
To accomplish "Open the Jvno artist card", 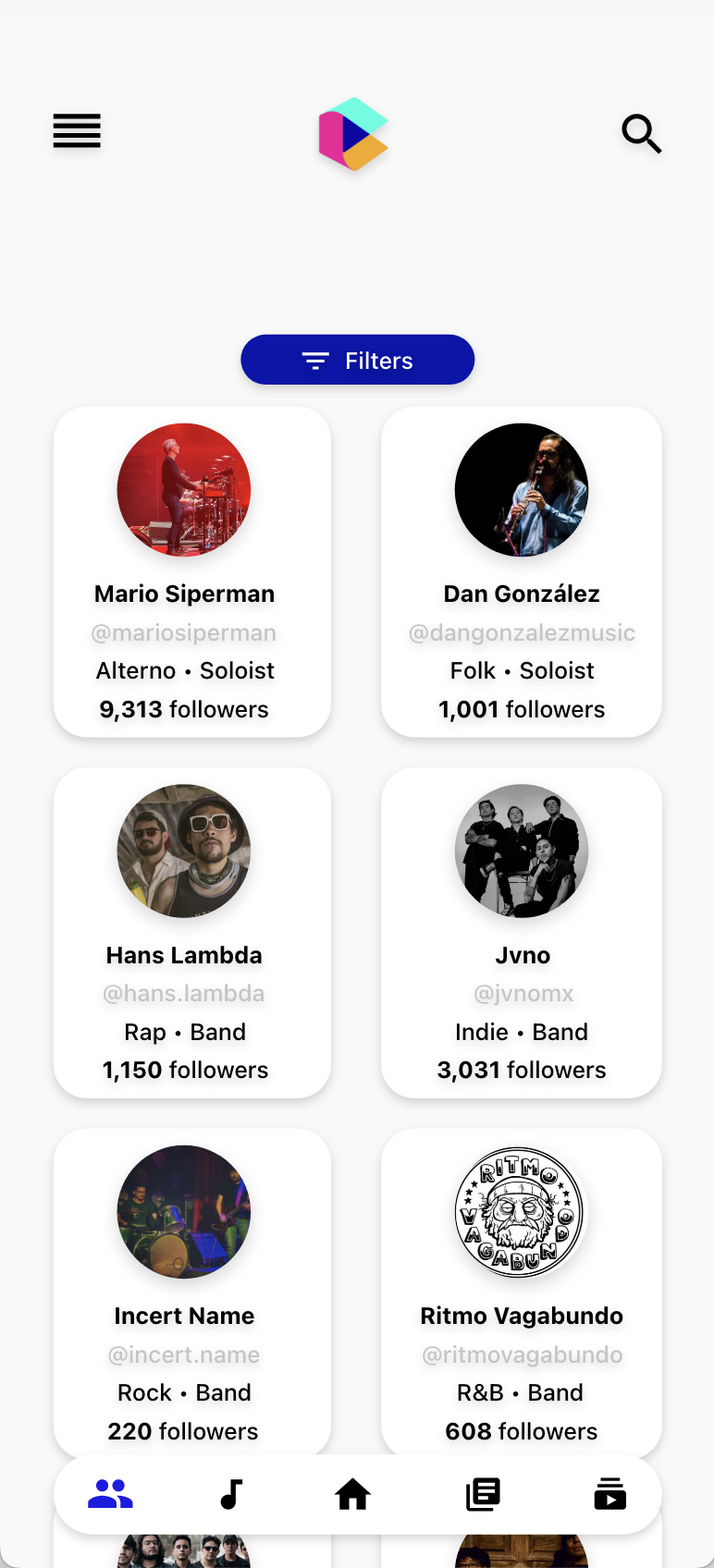I will click(x=522, y=932).
